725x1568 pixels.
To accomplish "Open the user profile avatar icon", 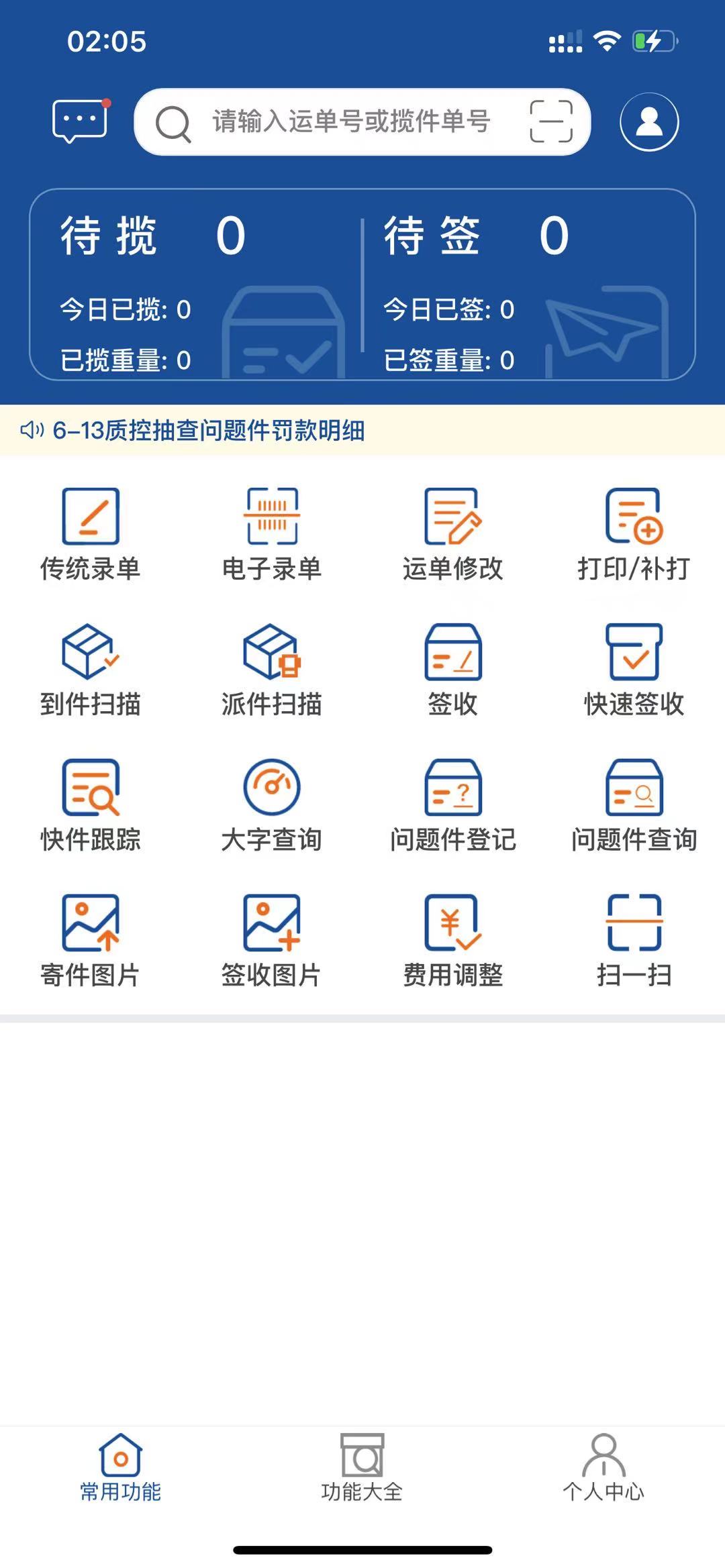I will (649, 121).
